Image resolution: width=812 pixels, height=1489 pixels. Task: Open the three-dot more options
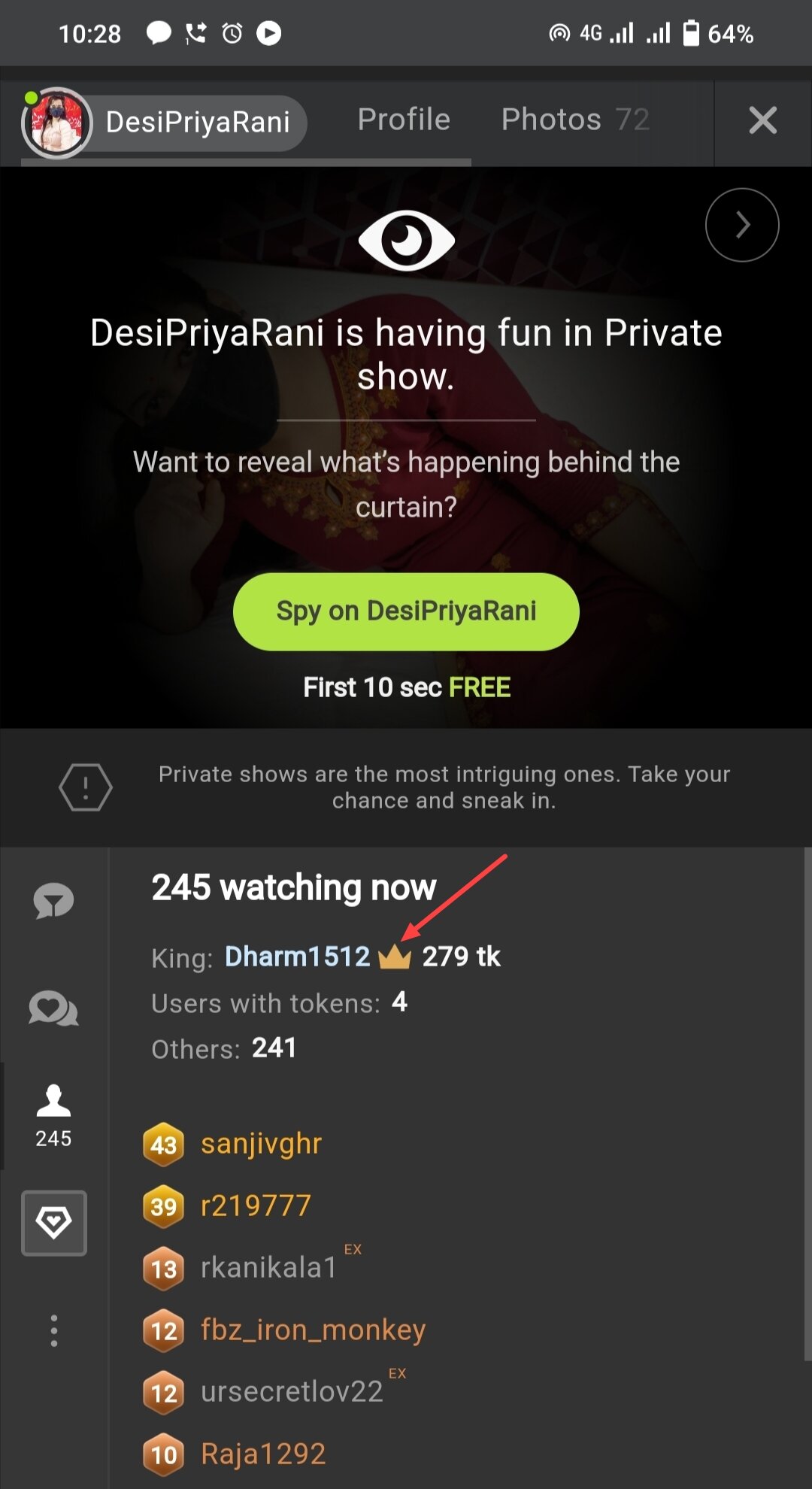pos(53,1330)
